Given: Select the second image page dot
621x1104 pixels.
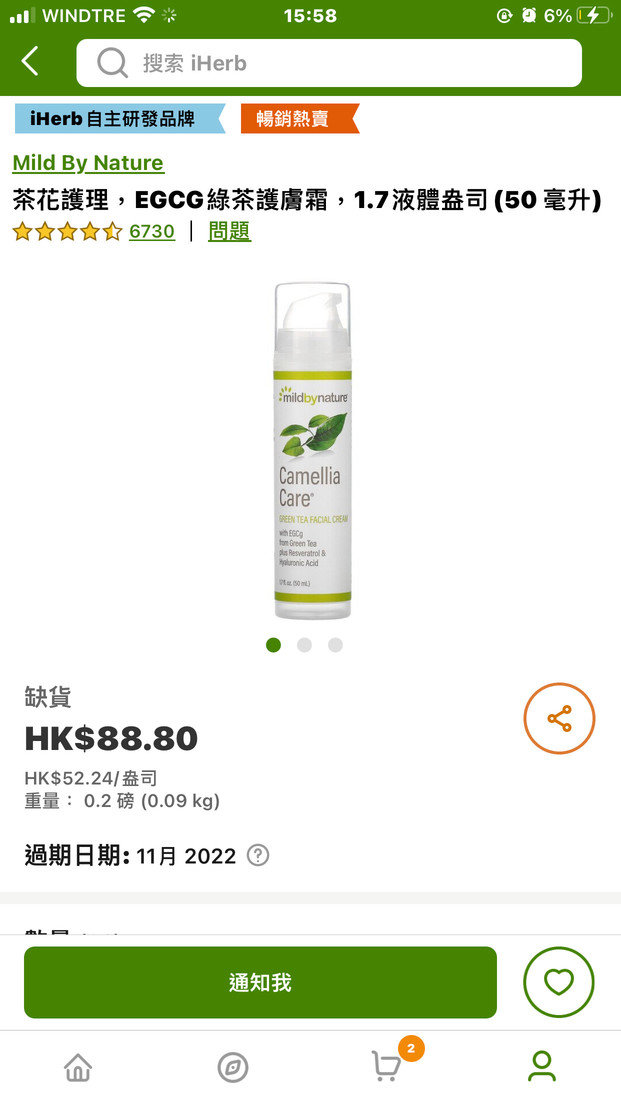Looking at the screenshot, I should [304, 645].
